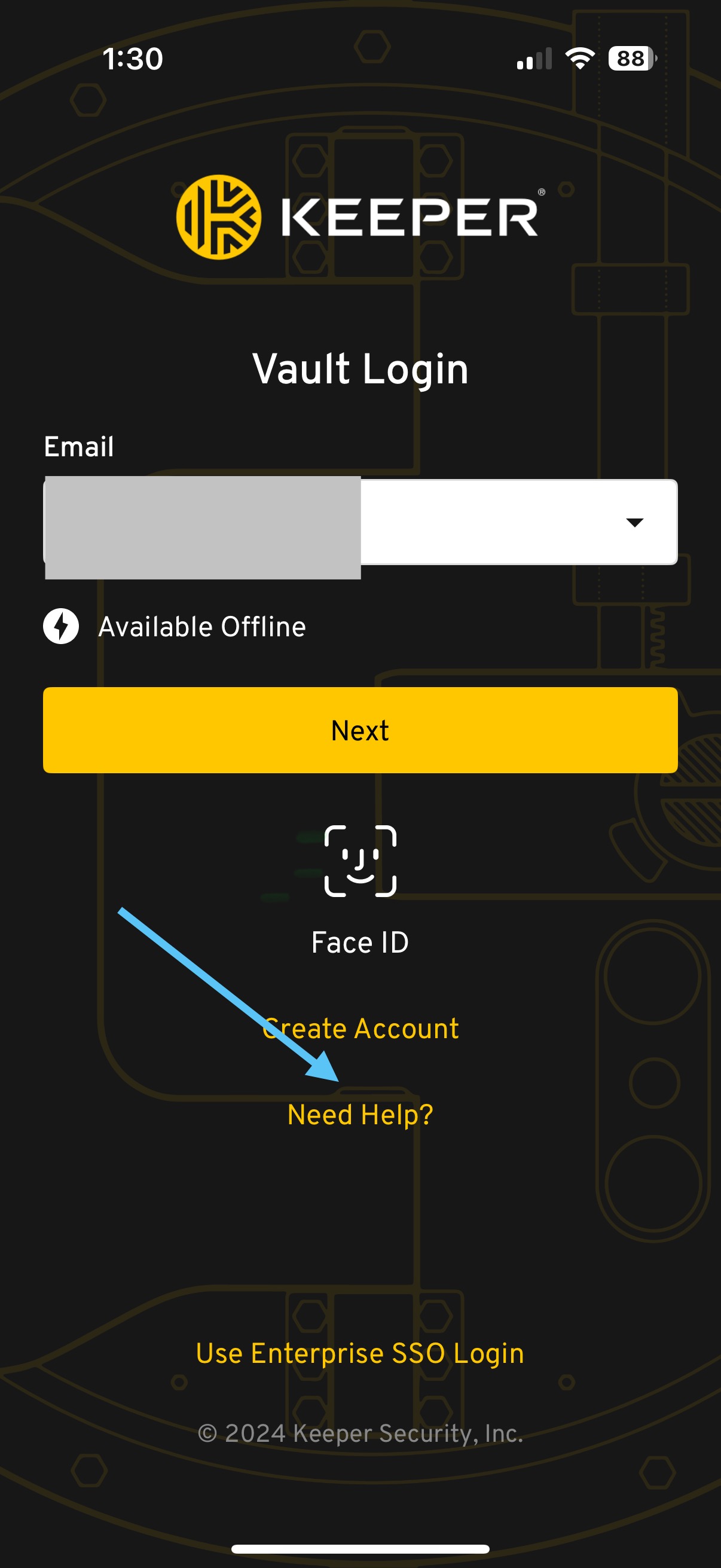Select Use Enterprise SSO Login
Viewport: 721px width, 1568px height.
tap(360, 1353)
